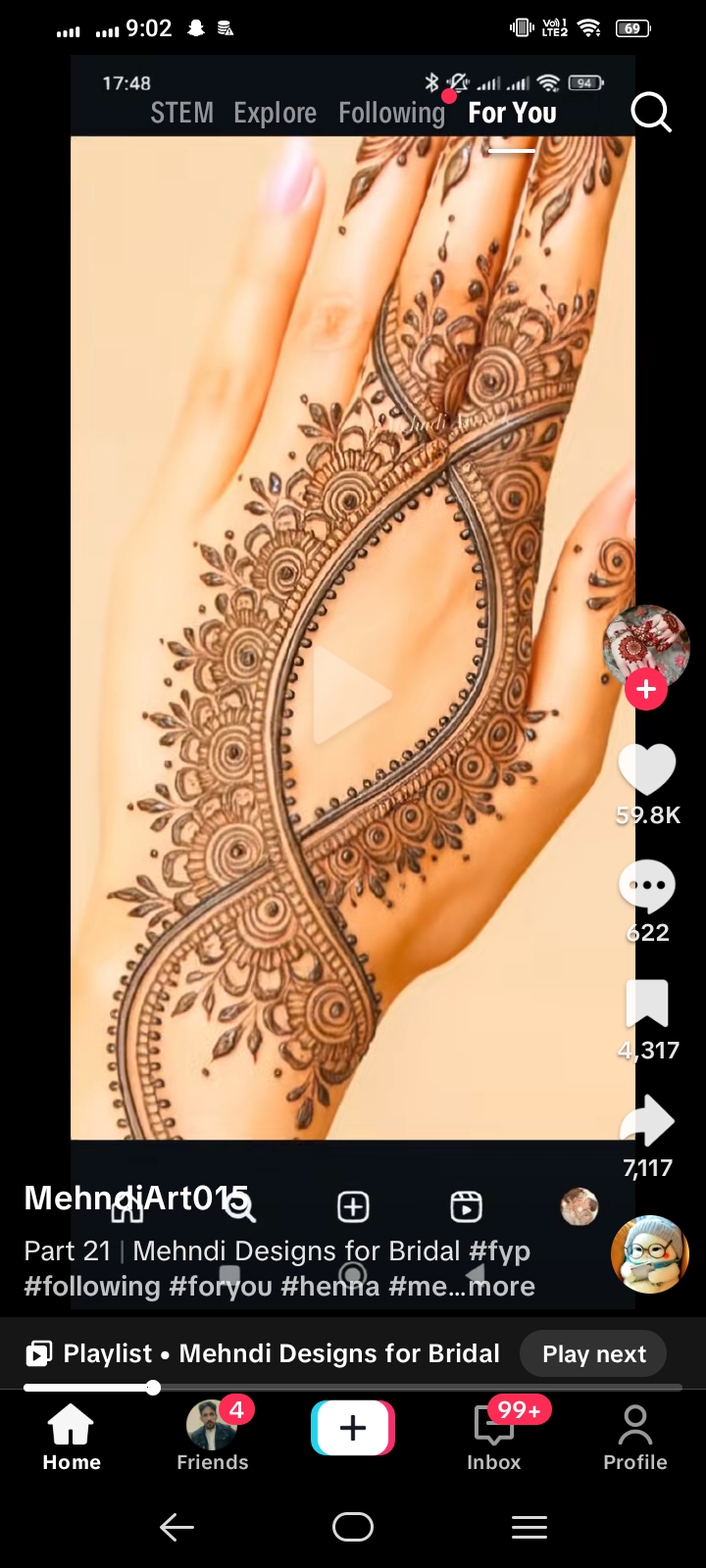Share this video with the arrow
This screenshot has height=1568, width=706.
click(x=647, y=1120)
